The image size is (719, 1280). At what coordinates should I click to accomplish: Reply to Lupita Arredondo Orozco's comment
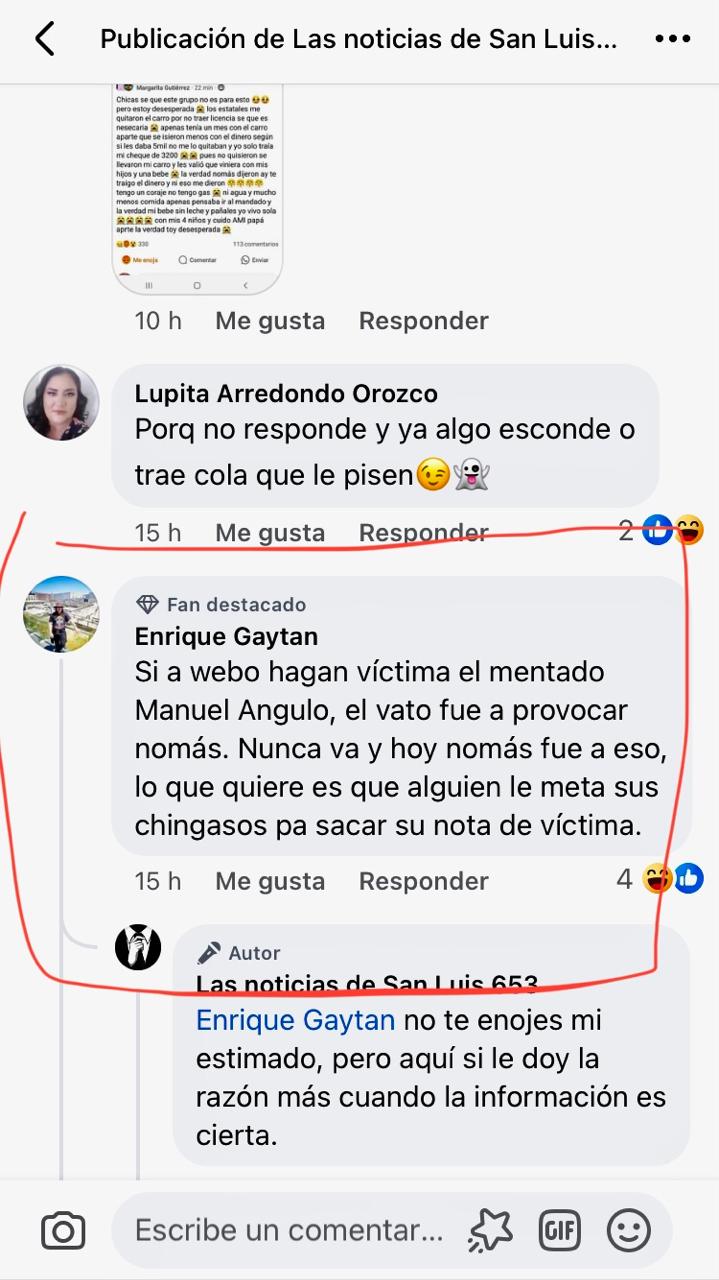tap(424, 533)
